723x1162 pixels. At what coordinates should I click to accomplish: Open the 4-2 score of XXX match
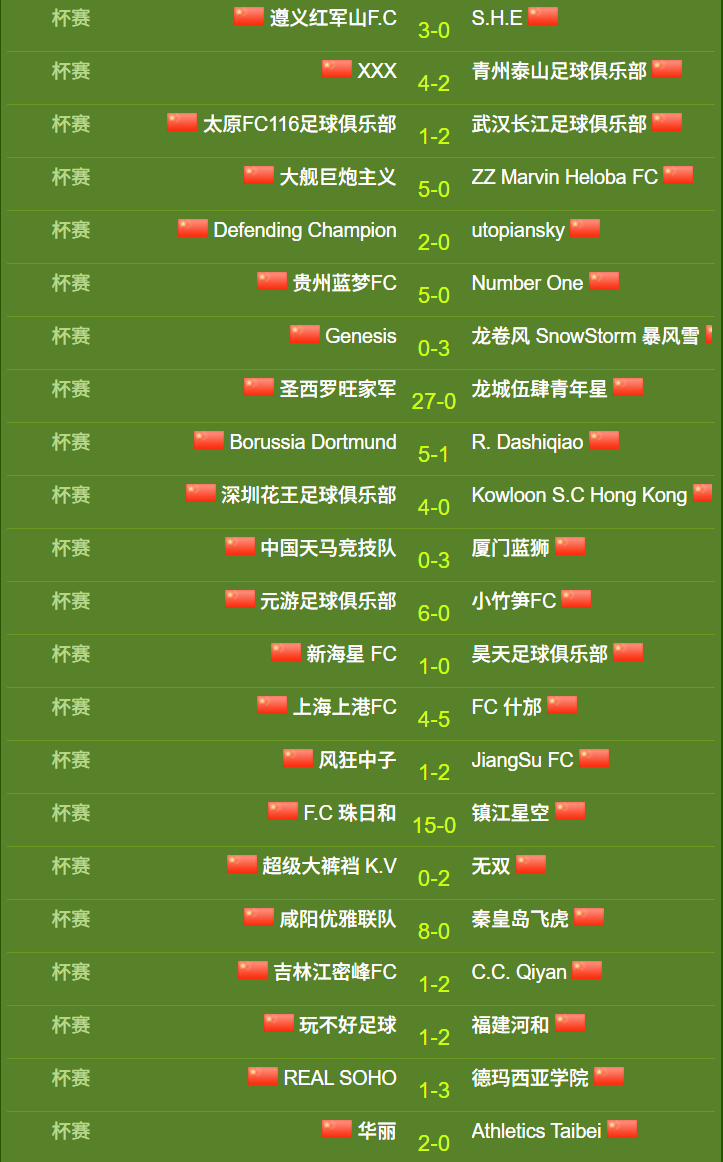tap(433, 84)
